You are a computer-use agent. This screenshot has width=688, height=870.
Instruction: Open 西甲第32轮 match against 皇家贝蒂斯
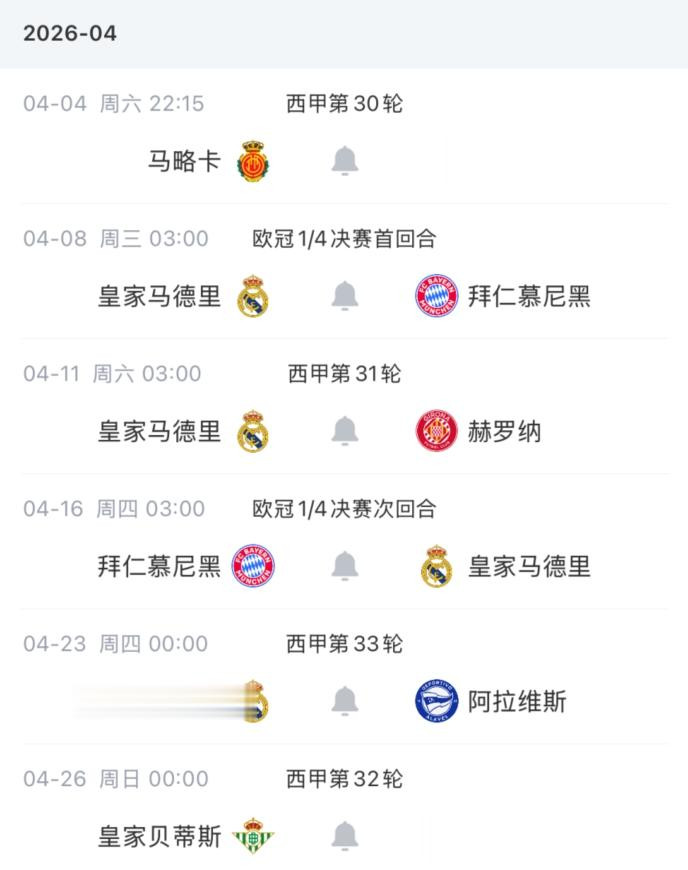(344, 778)
